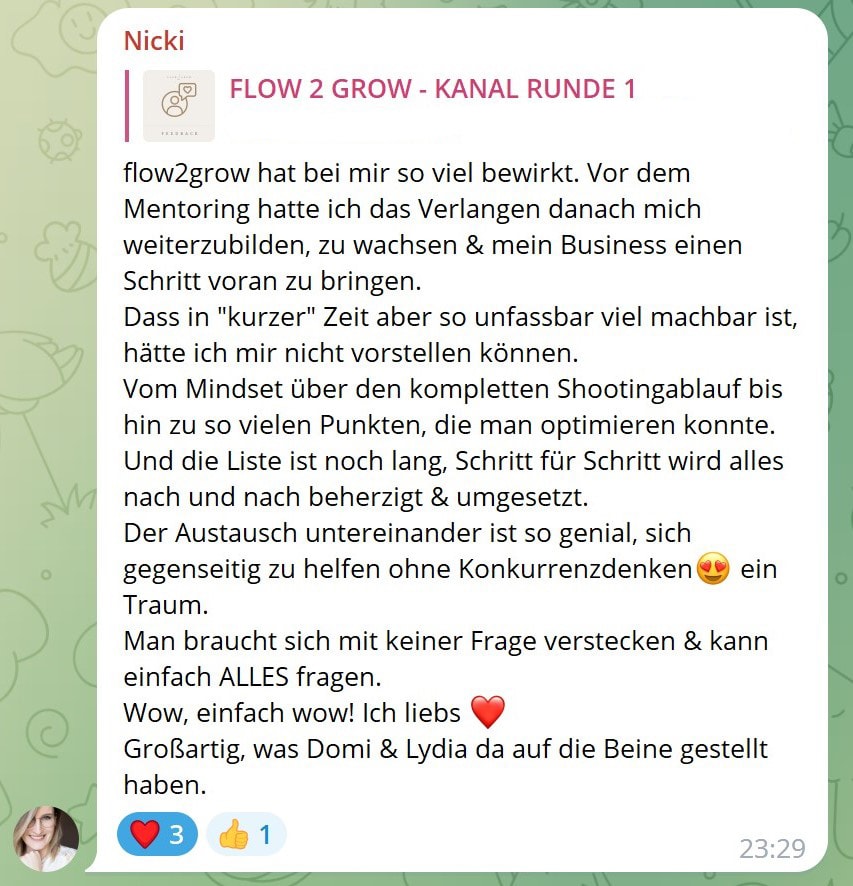Open Nicki's profile picture
The width and height of the screenshot is (853, 886).
pyautogui.click(x=46, y=838)
